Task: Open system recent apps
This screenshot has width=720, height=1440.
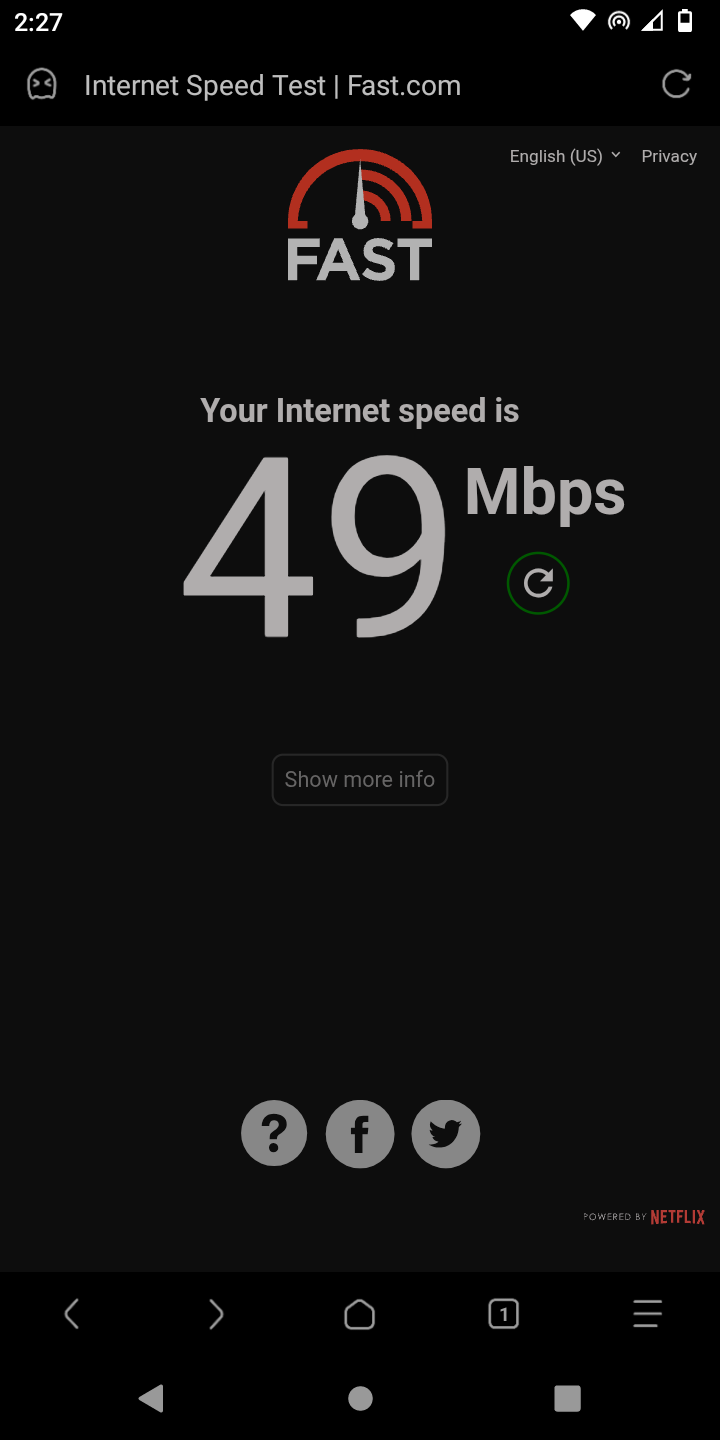Action: pyautogui.click(x=567, y=1398)
